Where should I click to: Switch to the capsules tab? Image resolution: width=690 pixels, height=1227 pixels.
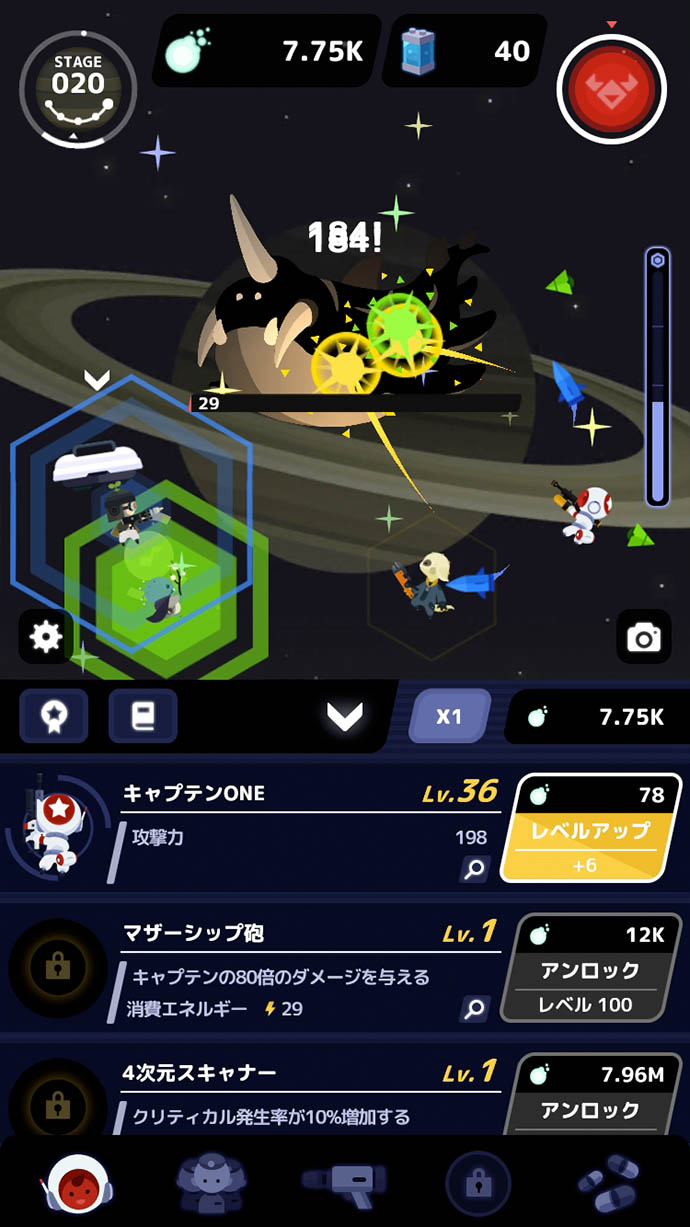pos(613,1183)
